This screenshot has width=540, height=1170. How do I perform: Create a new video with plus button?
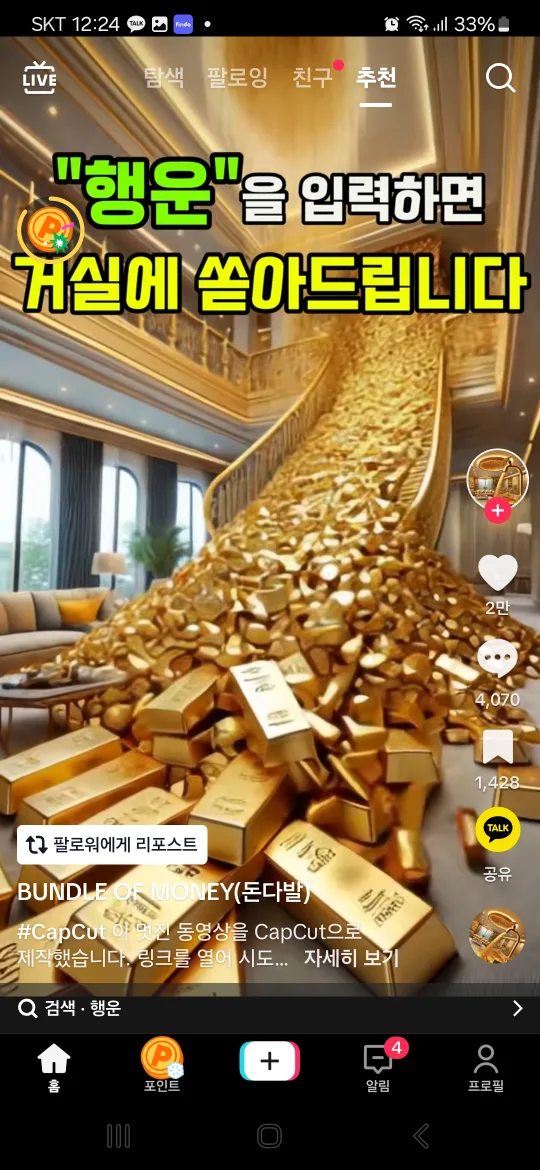270,1061
